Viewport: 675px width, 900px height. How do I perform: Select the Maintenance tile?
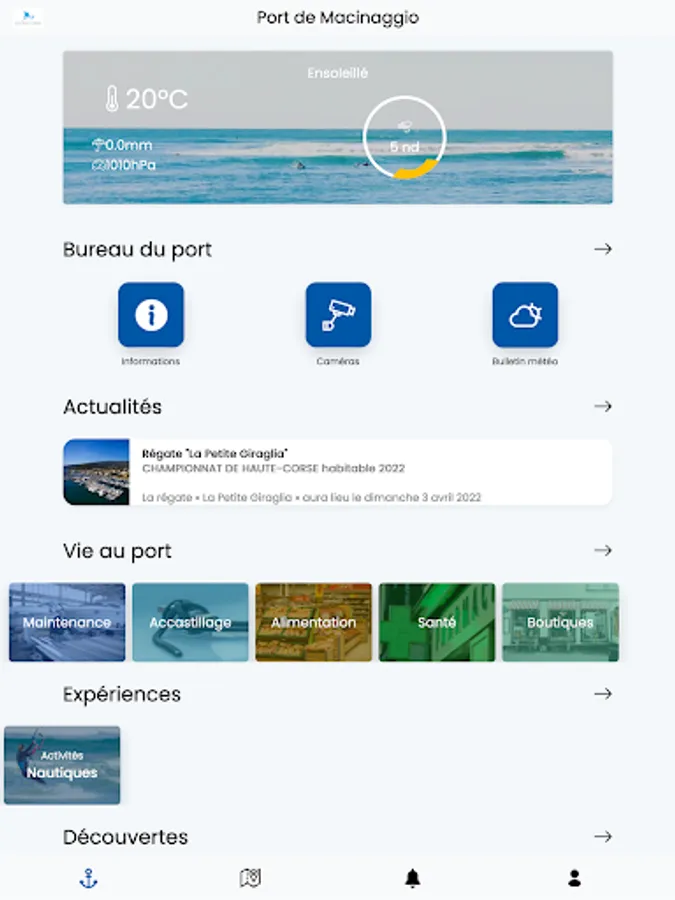(x=67, y=622)
